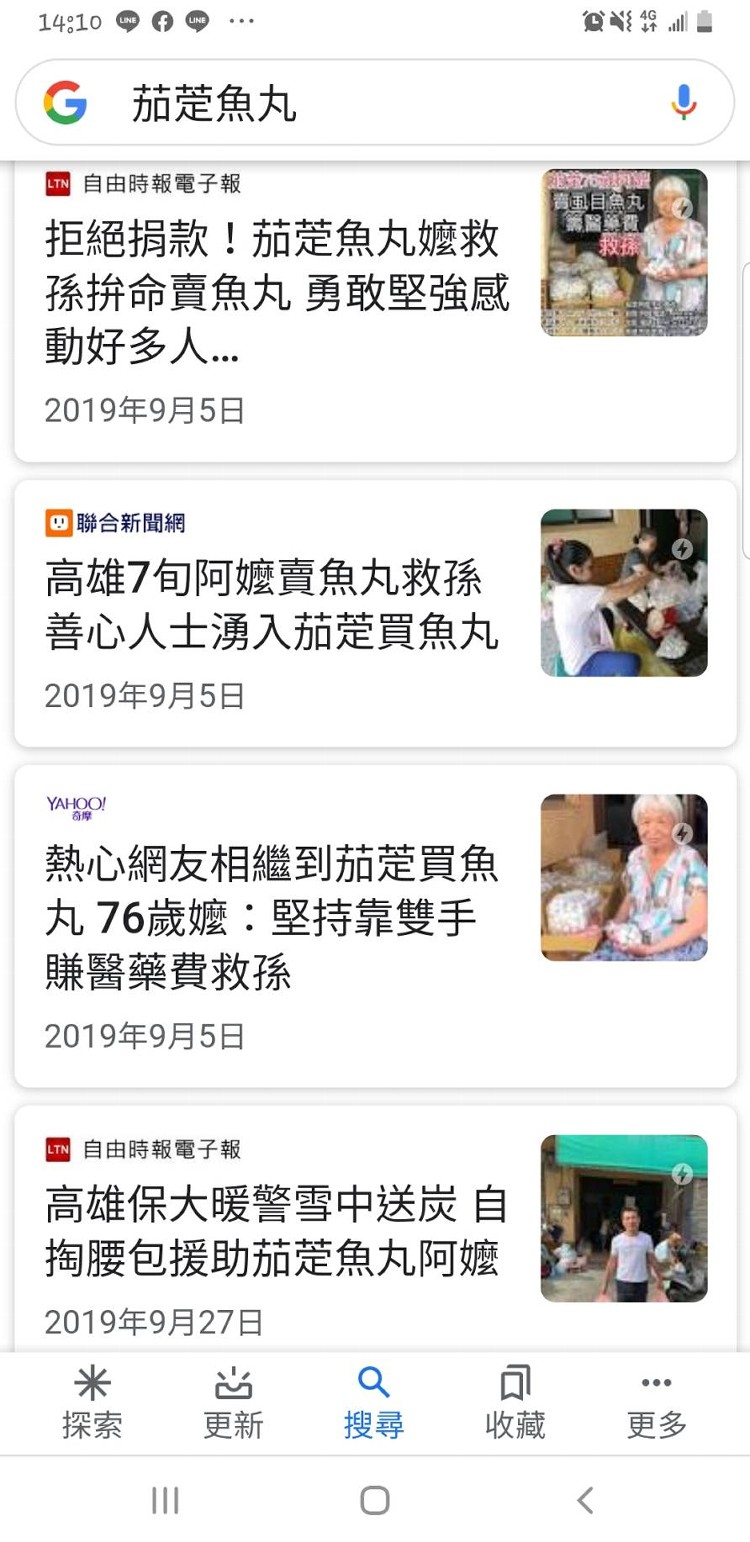
Task: Switch to the 探索 tab
Action: coord(92,1403)
